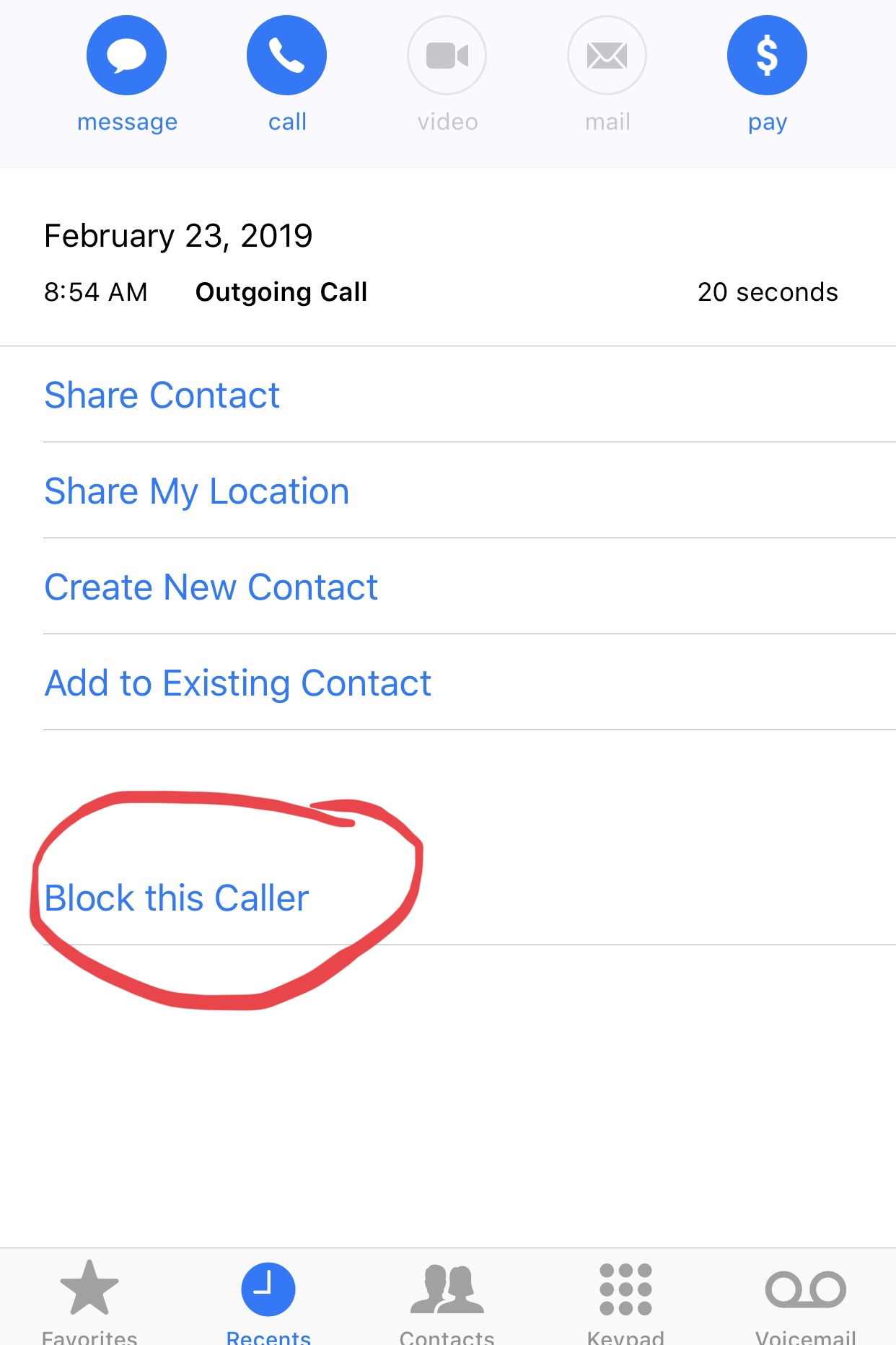View the Voicemail tab
The width and height of the screenshot is (896, 1345).
(x=805, y=1299)
